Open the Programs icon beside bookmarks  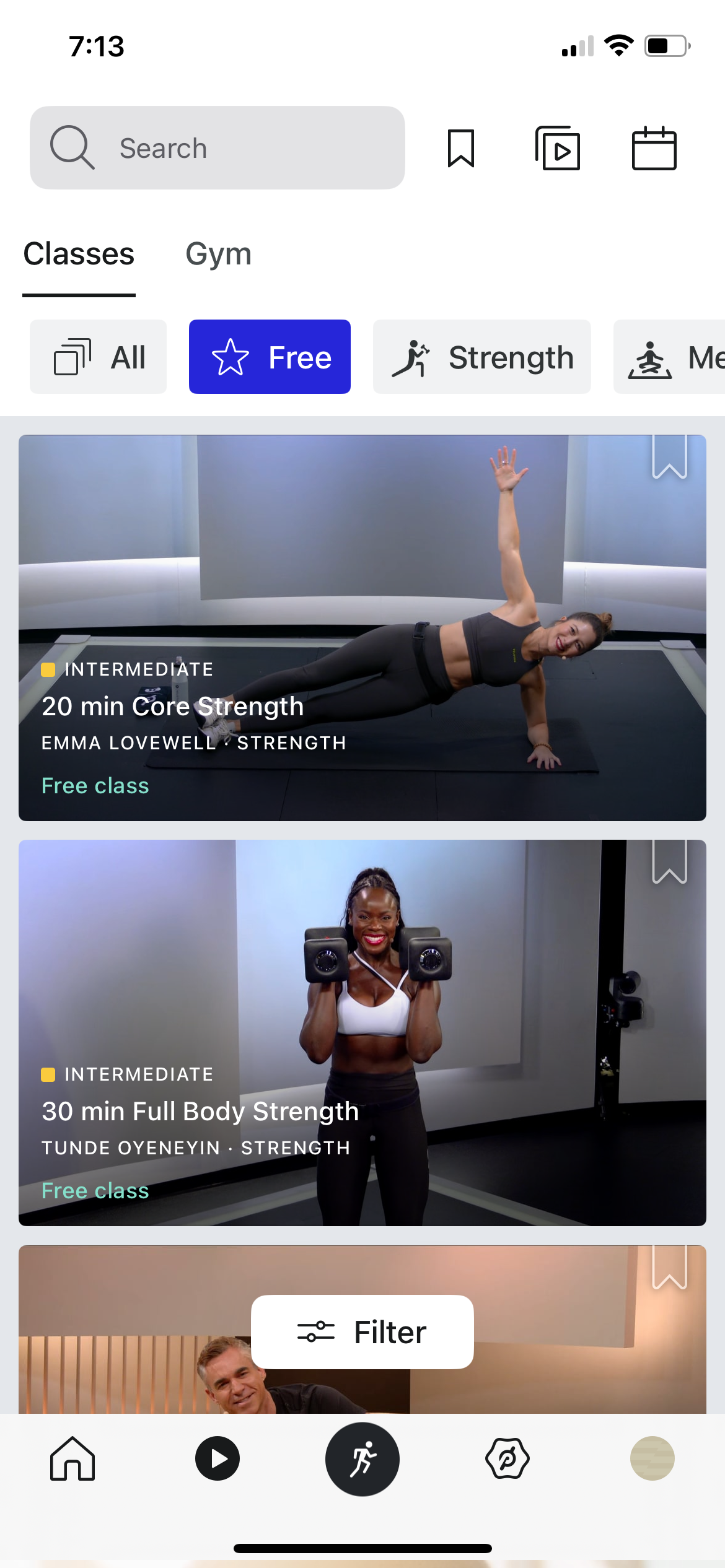click(557, 148)
